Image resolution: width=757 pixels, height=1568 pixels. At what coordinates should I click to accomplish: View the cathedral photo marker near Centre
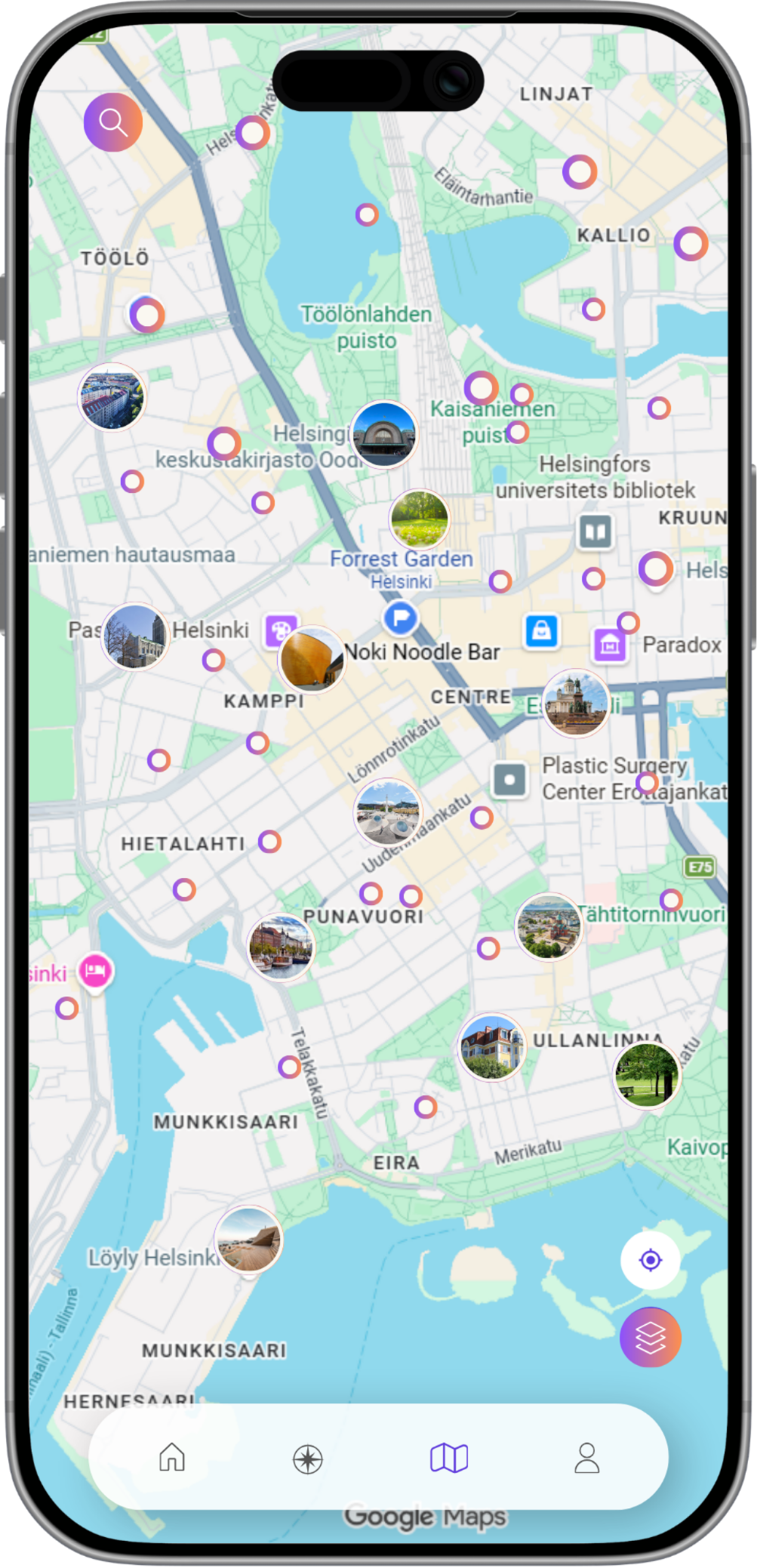click(x=576, y=704)
